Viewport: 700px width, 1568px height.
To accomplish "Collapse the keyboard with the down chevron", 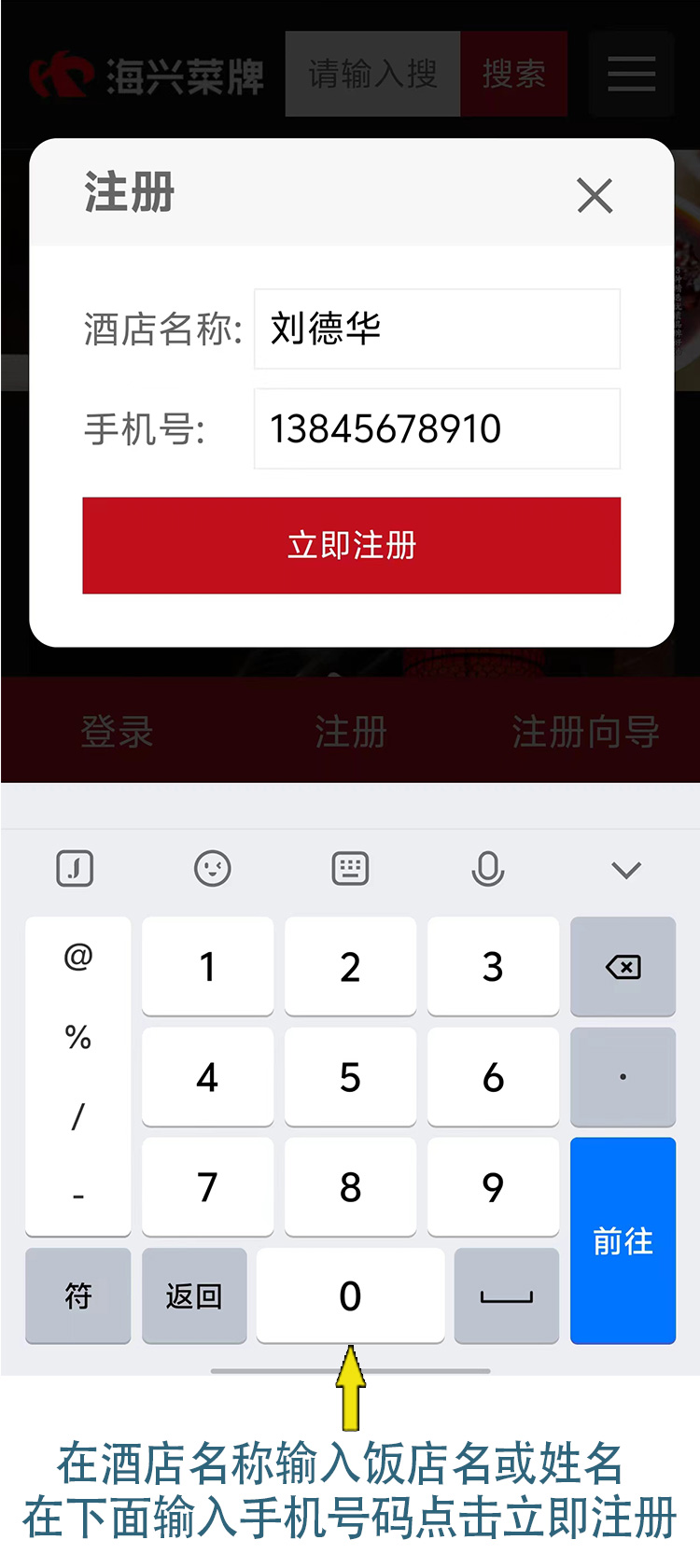I will tap(625, 870).
